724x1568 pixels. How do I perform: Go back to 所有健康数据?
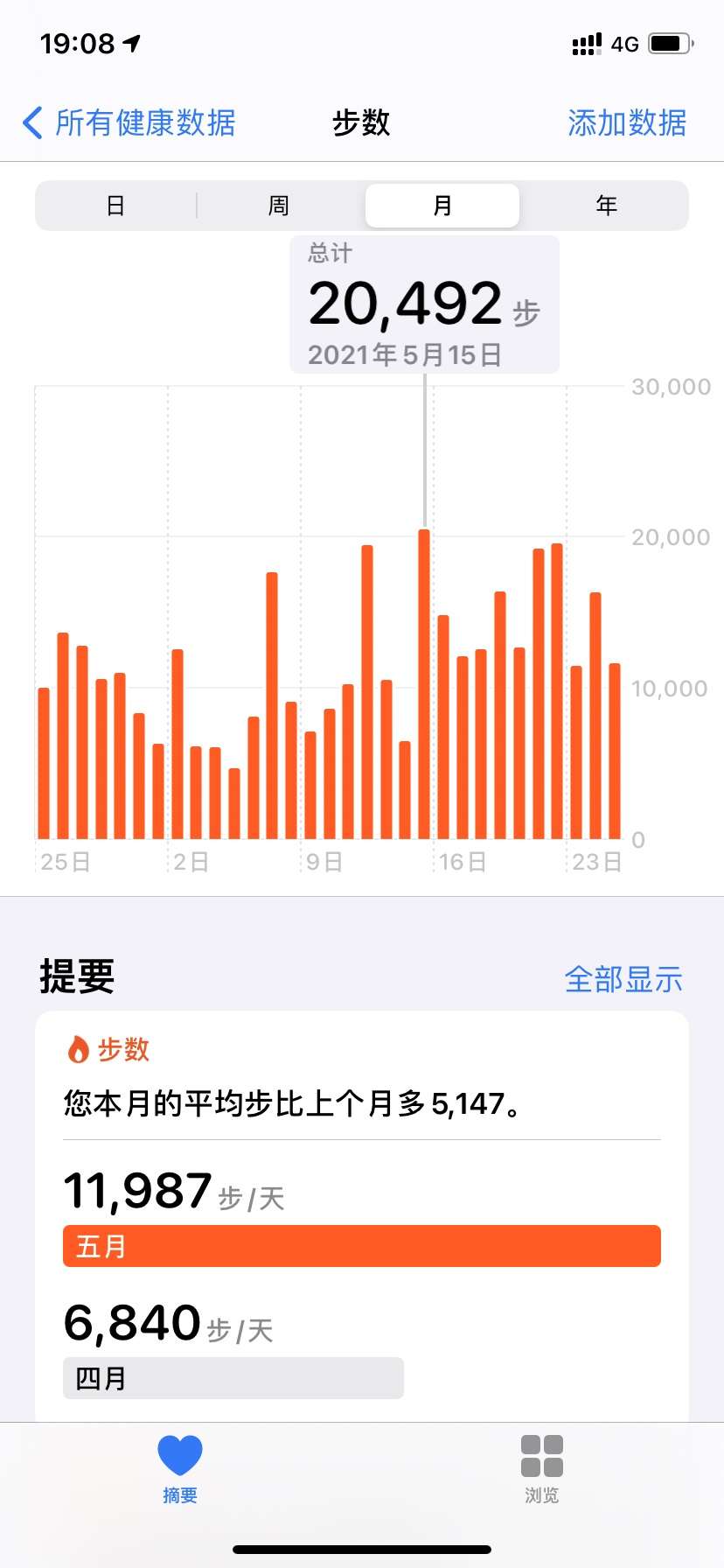pyautogui.click(x=129, y=122)
